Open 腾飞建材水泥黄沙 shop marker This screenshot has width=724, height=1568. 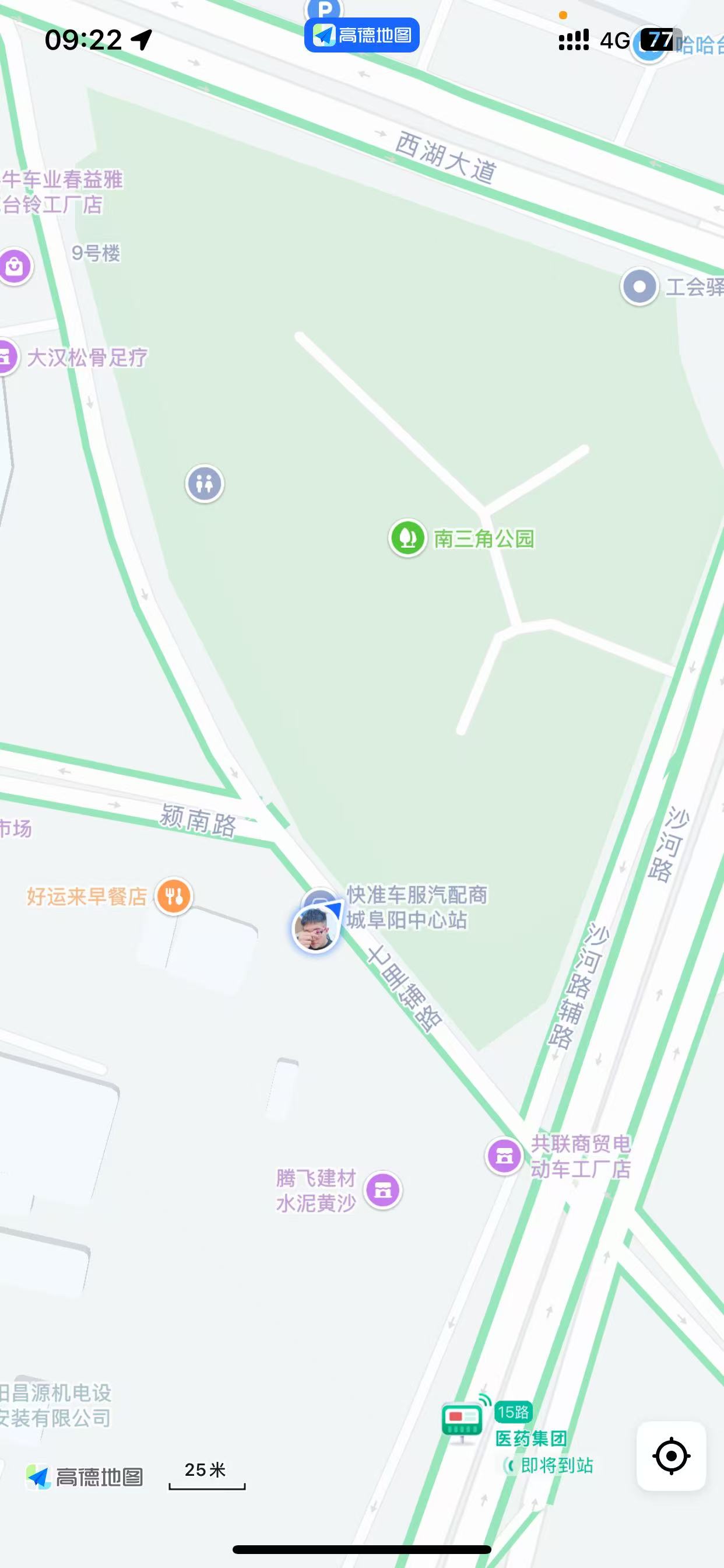point(382,1189)
